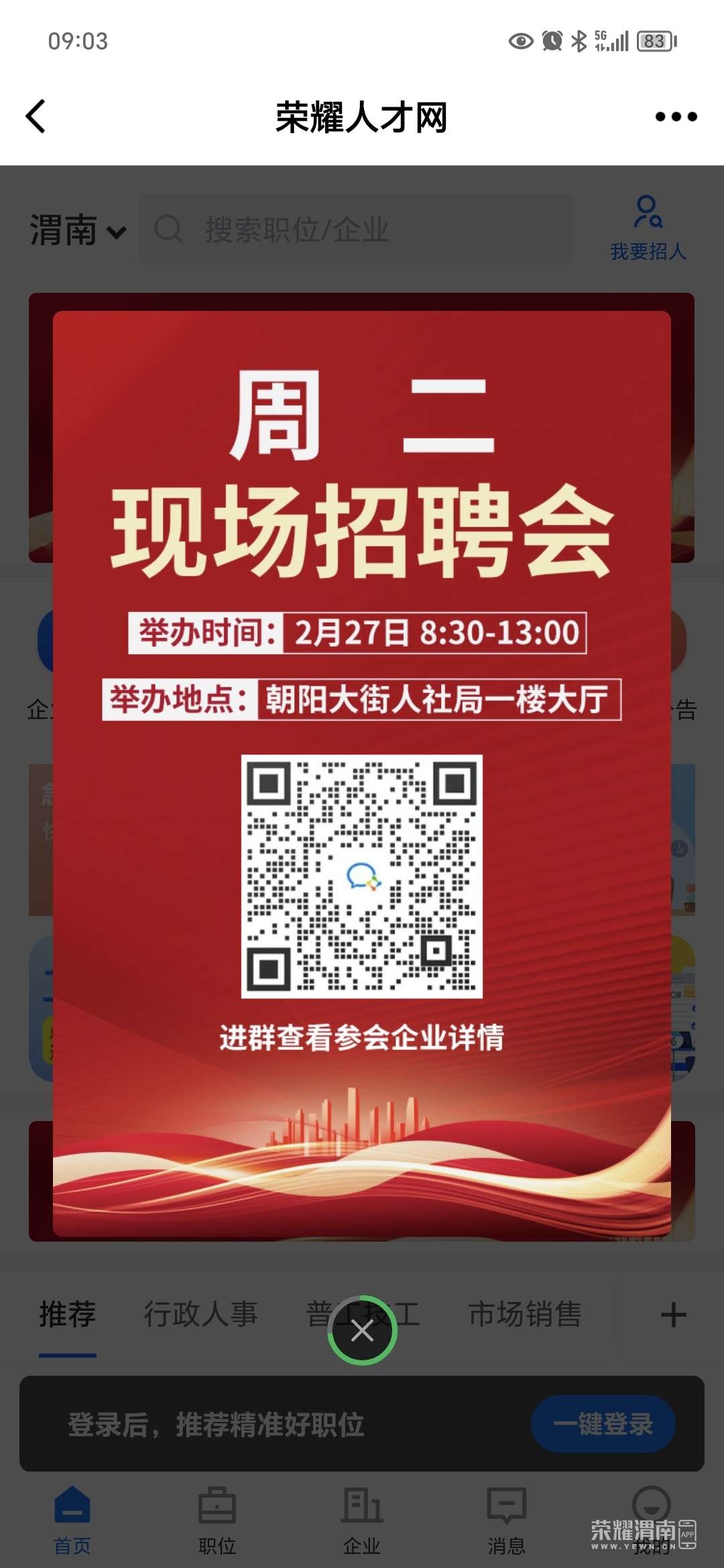Open the 周二现场招聘会 popup poster
Viewport: 724px width, 1568px height.
pos(362,771)
